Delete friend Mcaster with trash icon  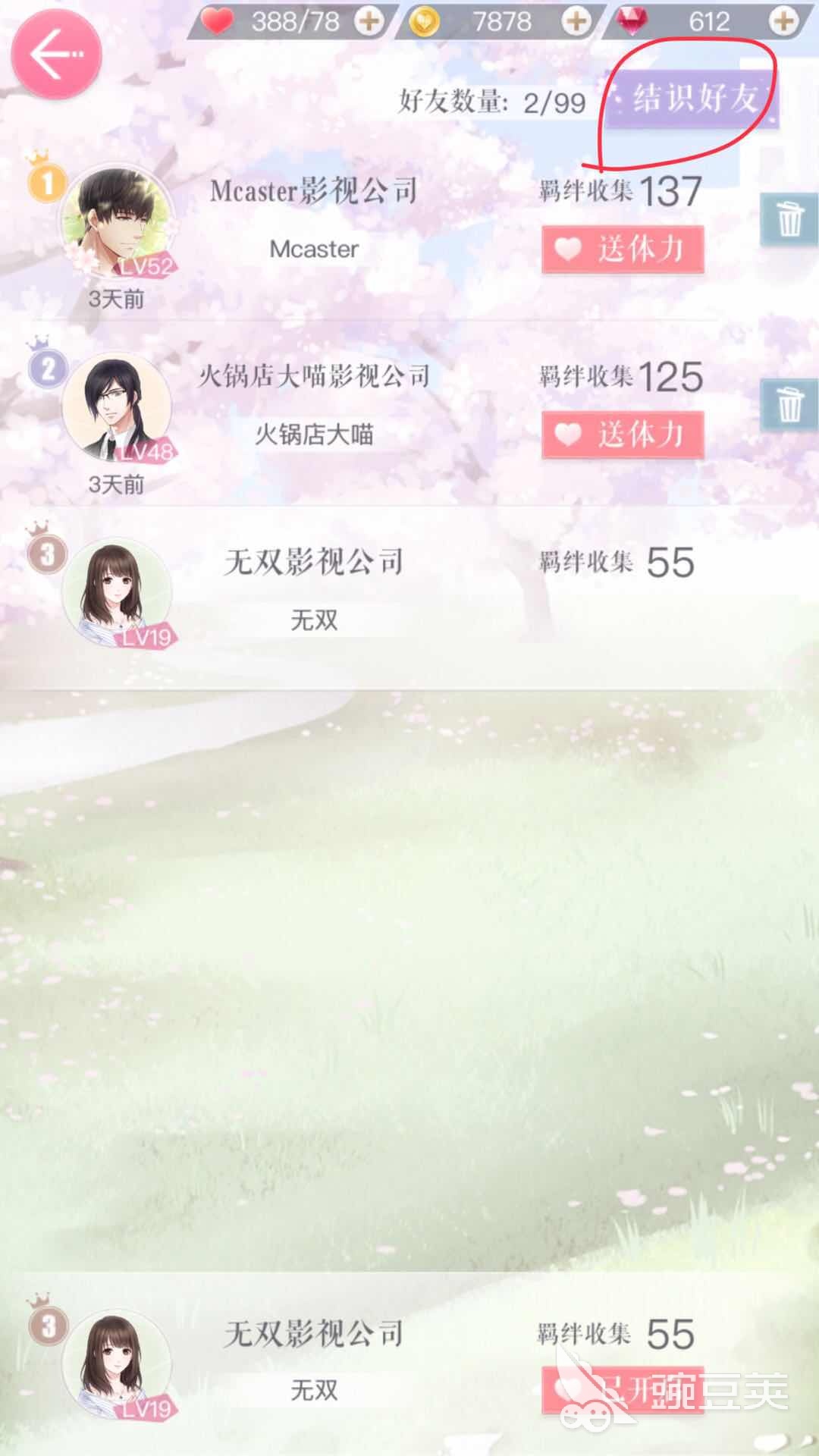789,219
